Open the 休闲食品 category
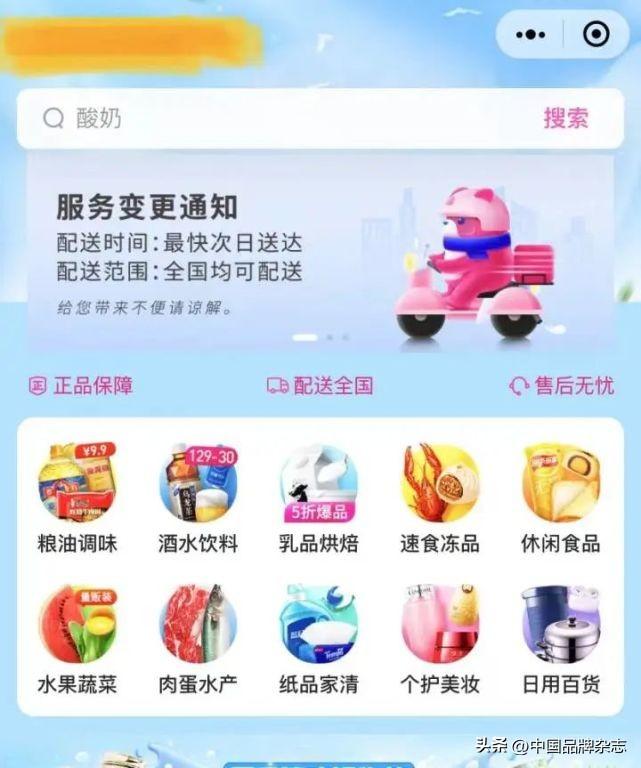 click(561, 499)
